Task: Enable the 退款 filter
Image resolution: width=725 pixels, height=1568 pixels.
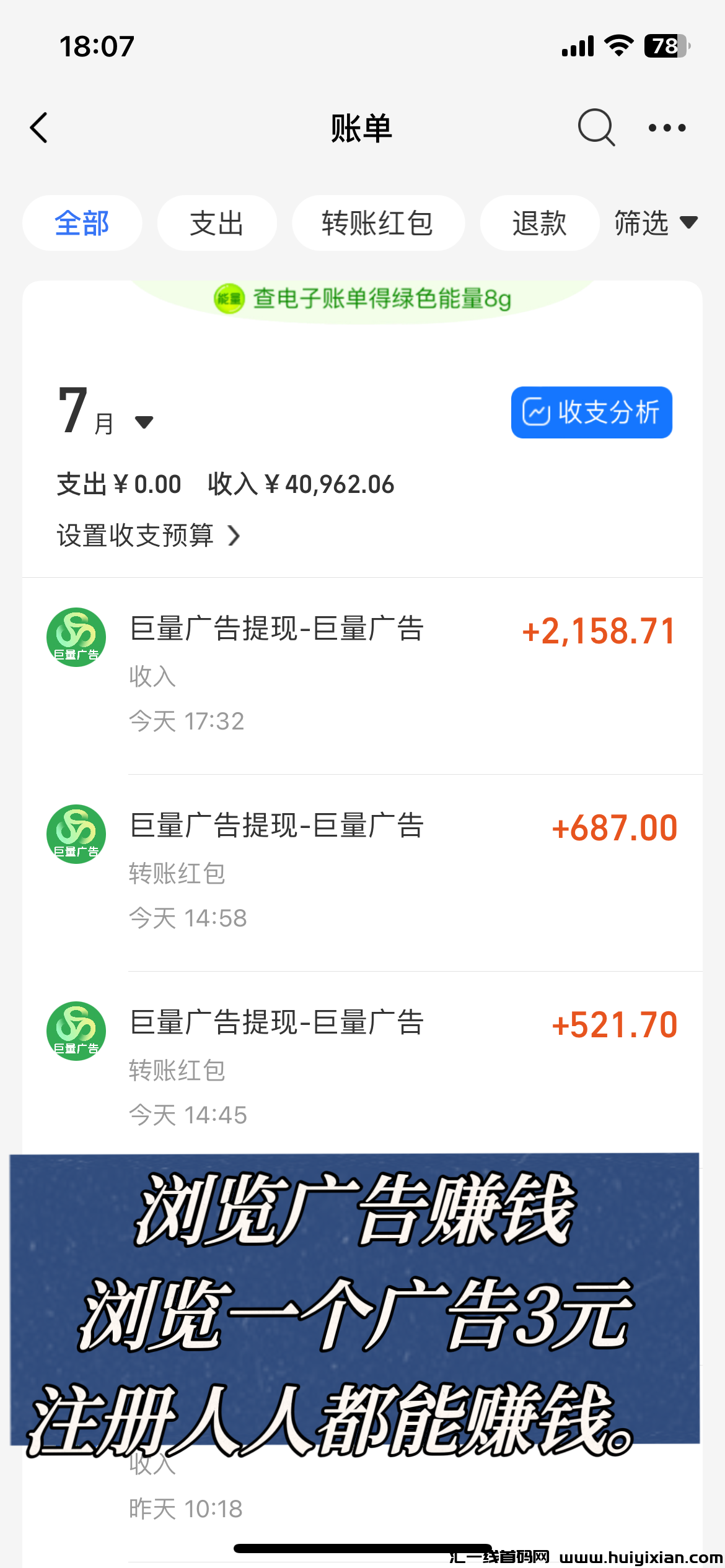Action: click(x=539, y=223)
